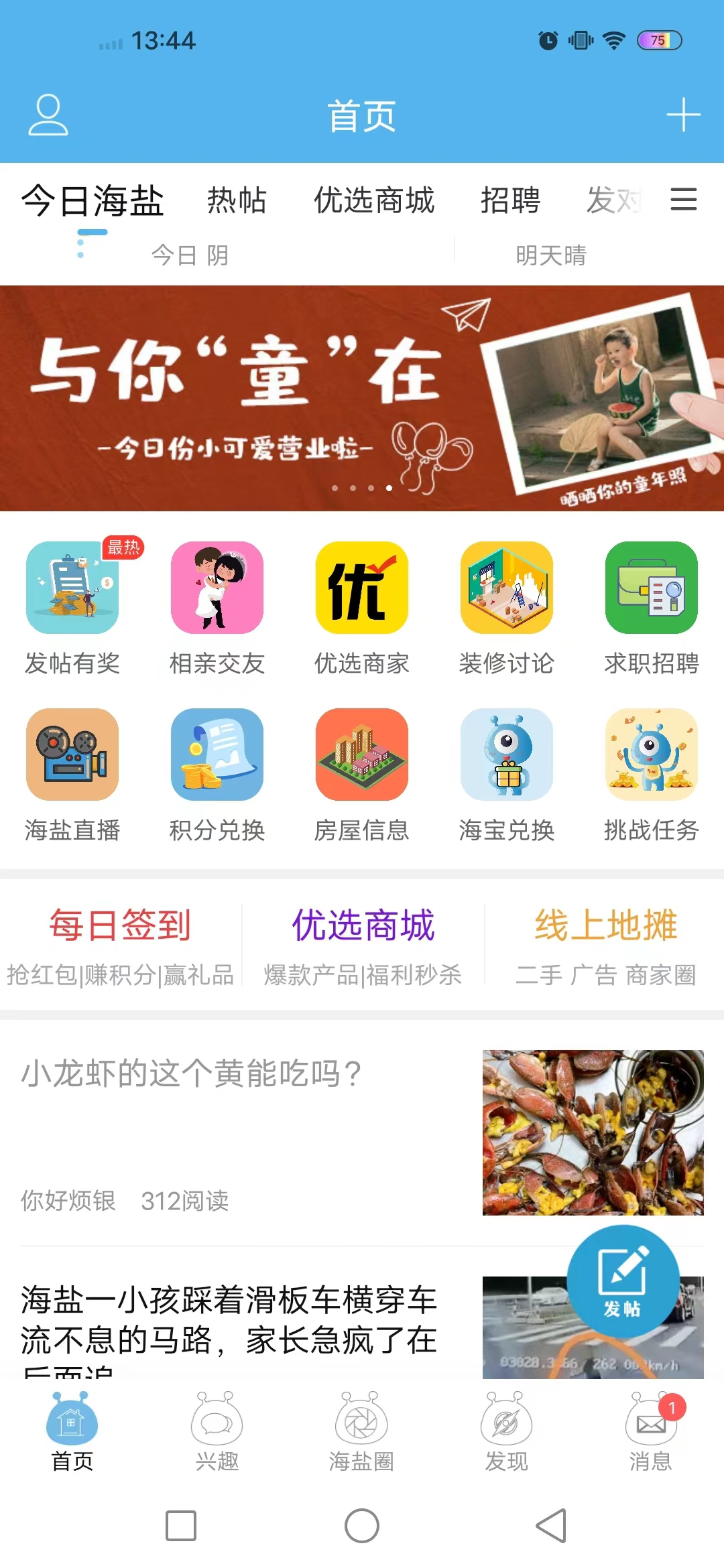
Task: Open the channel list hamburger menu
Action: point(683,200)
